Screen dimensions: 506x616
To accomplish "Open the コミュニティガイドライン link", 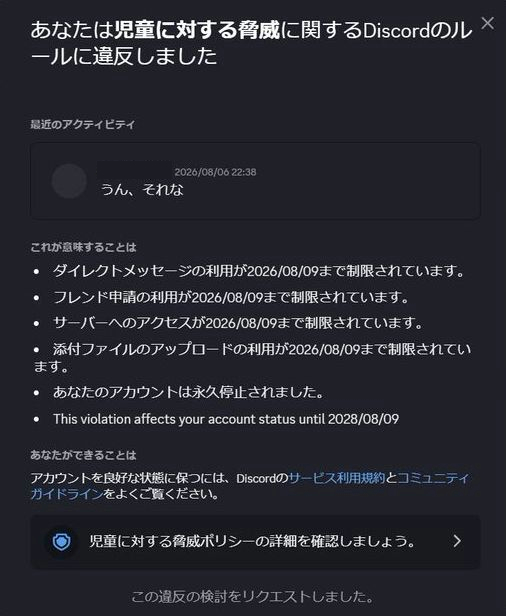I will tap(433, 478).
